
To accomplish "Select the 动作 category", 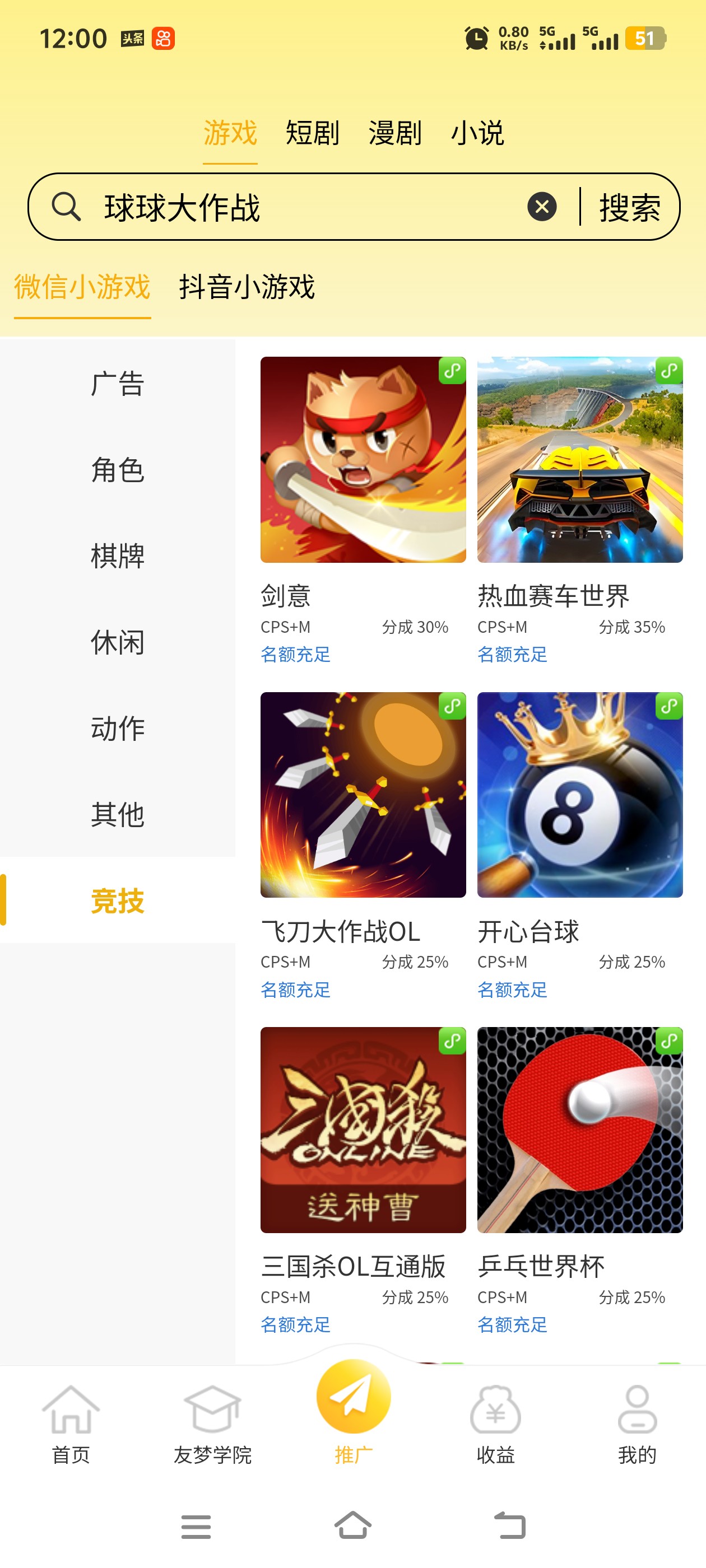I will pyautogui.click(x=117, y=728).
